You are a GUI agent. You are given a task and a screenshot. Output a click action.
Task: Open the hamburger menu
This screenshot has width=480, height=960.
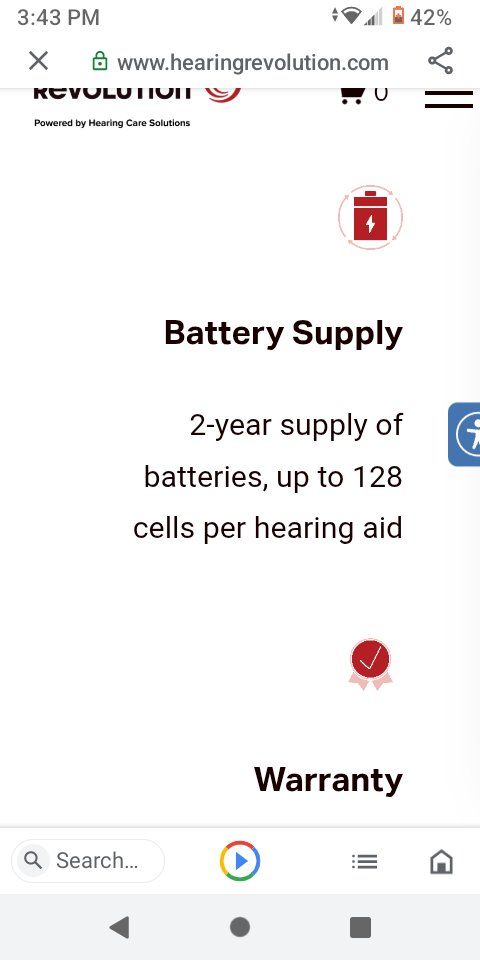448,99
